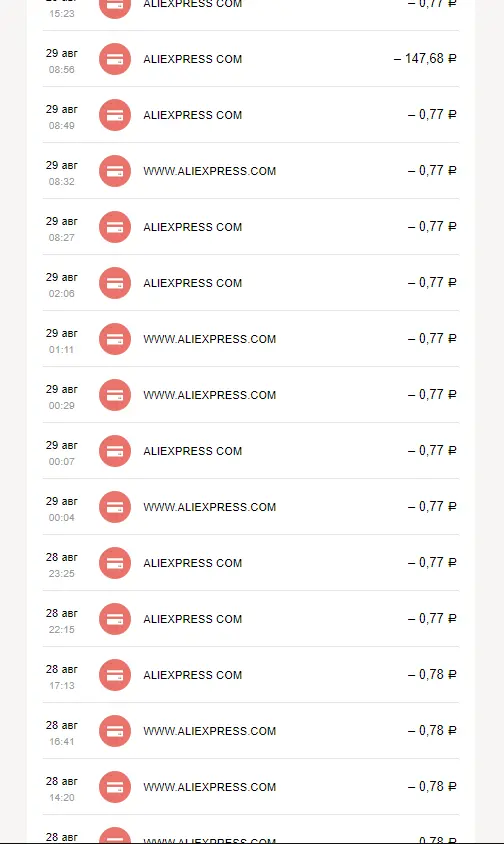Open the 147,68 ₽ AliExpress transaction at 08:56
This screenshot has width=504, height=844.
[x=251, y=59]
